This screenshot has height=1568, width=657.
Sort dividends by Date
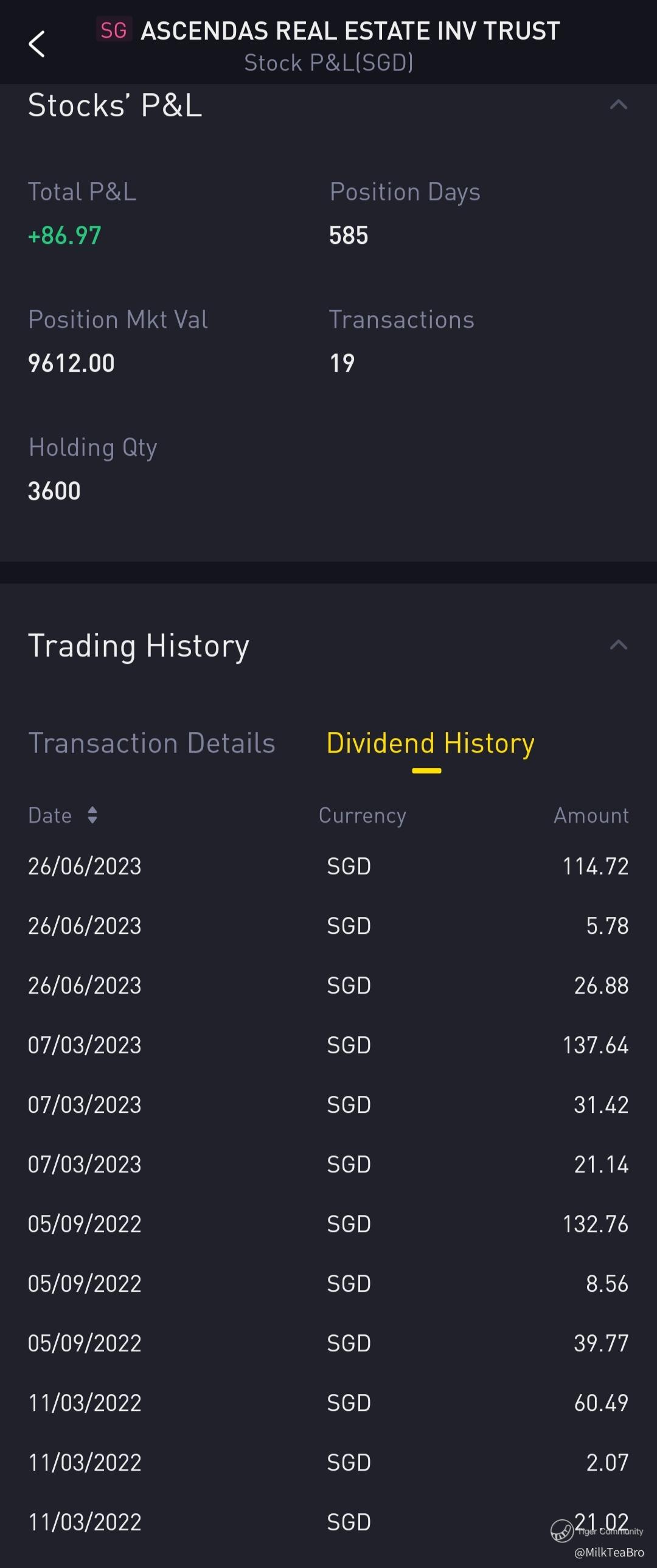pos(63,815)
